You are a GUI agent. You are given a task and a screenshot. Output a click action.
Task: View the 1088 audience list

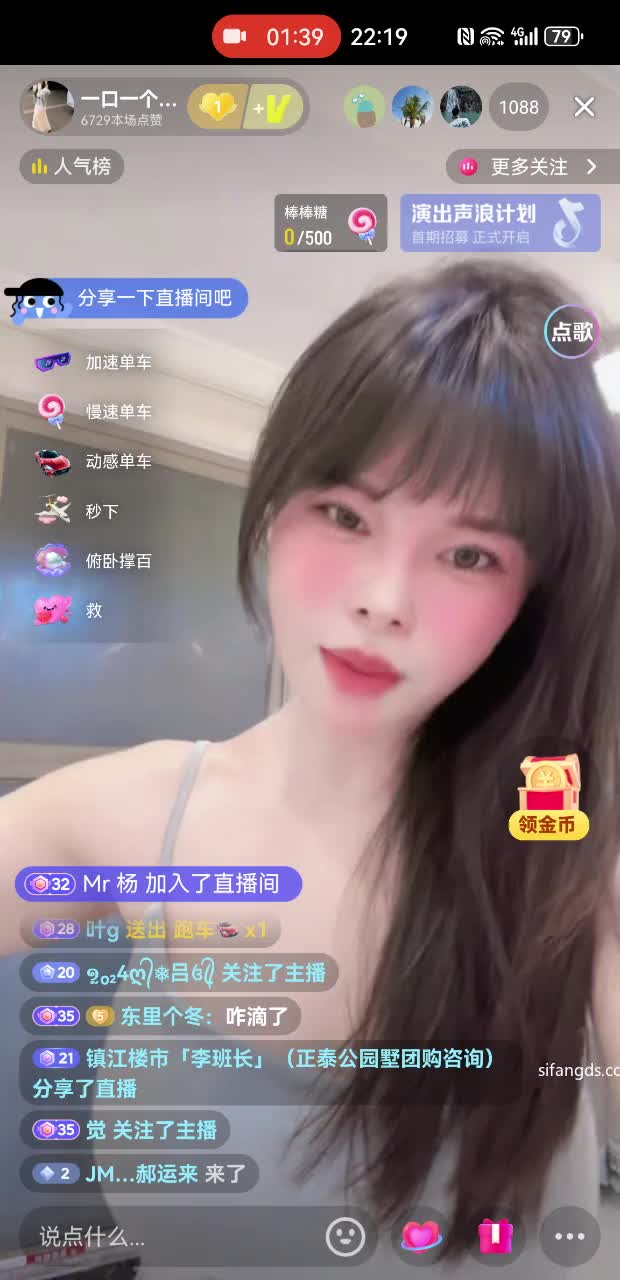click(518, 107)
